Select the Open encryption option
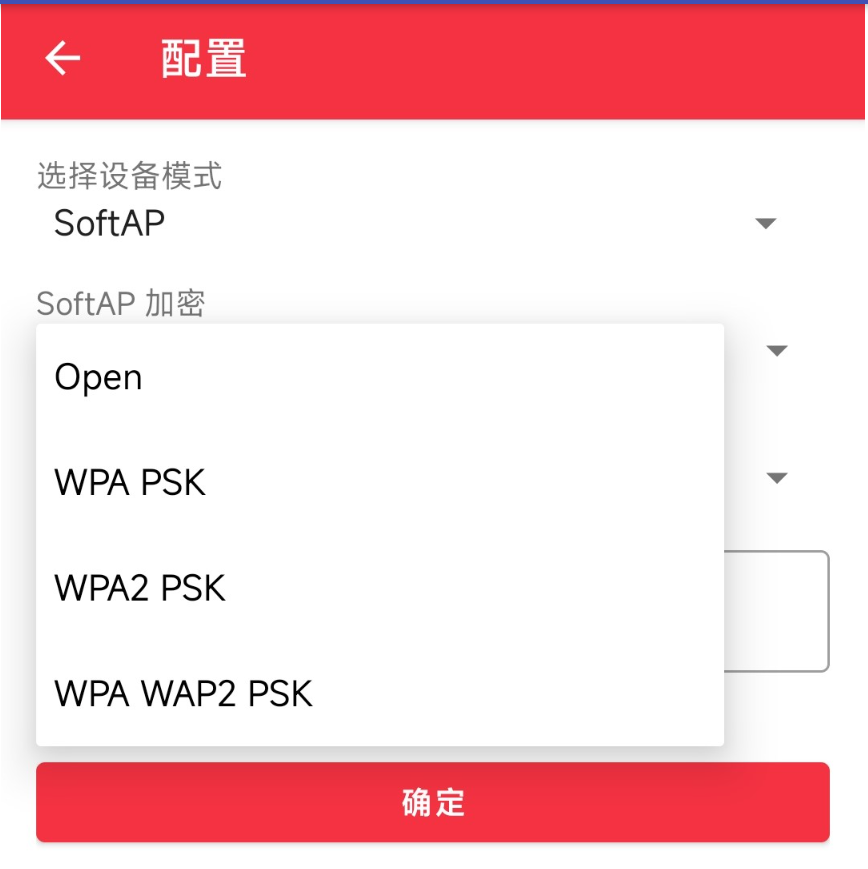The image size is (868, 869). coord(379,377)
